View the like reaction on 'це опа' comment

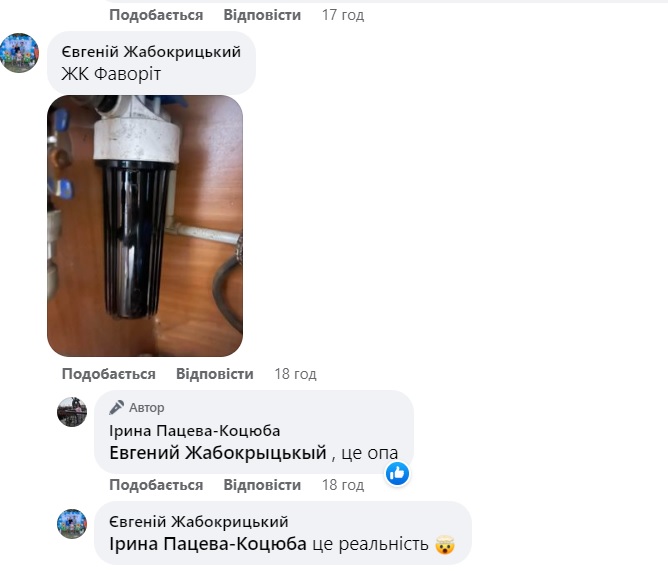(x=397, y=473)
